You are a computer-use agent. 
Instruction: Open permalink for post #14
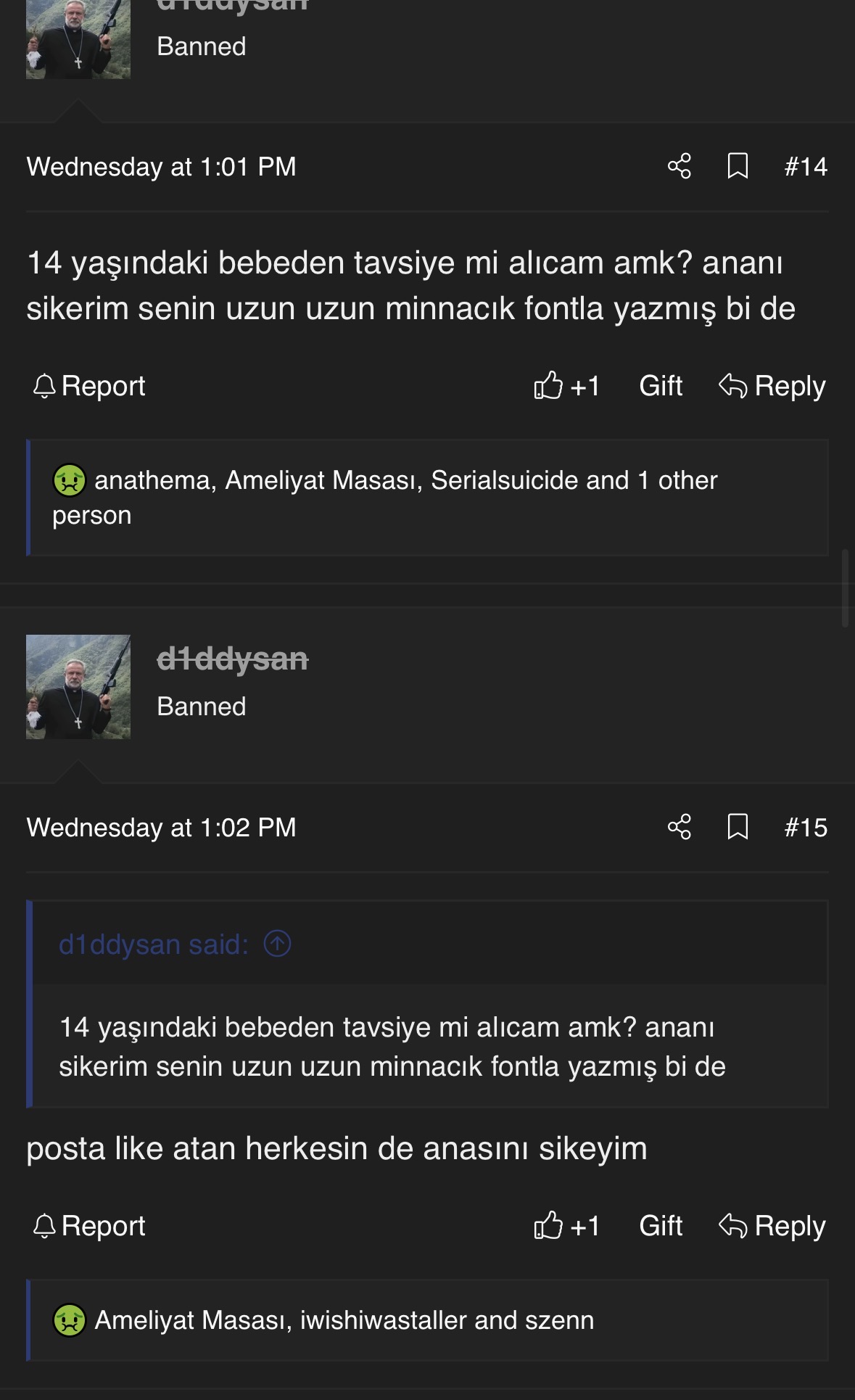(x=806, y=167)
